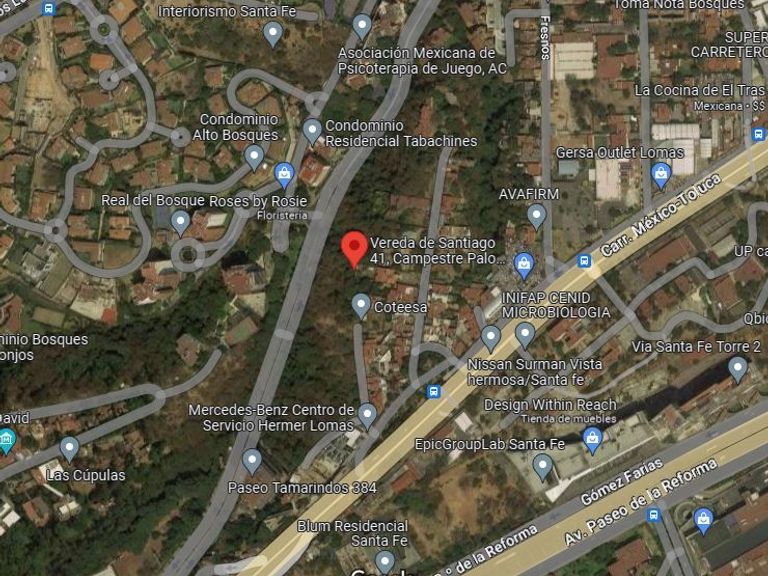Select the Las Cúpulas place pin
Viewport: 768px width, 576px height.
pos(69,449)
